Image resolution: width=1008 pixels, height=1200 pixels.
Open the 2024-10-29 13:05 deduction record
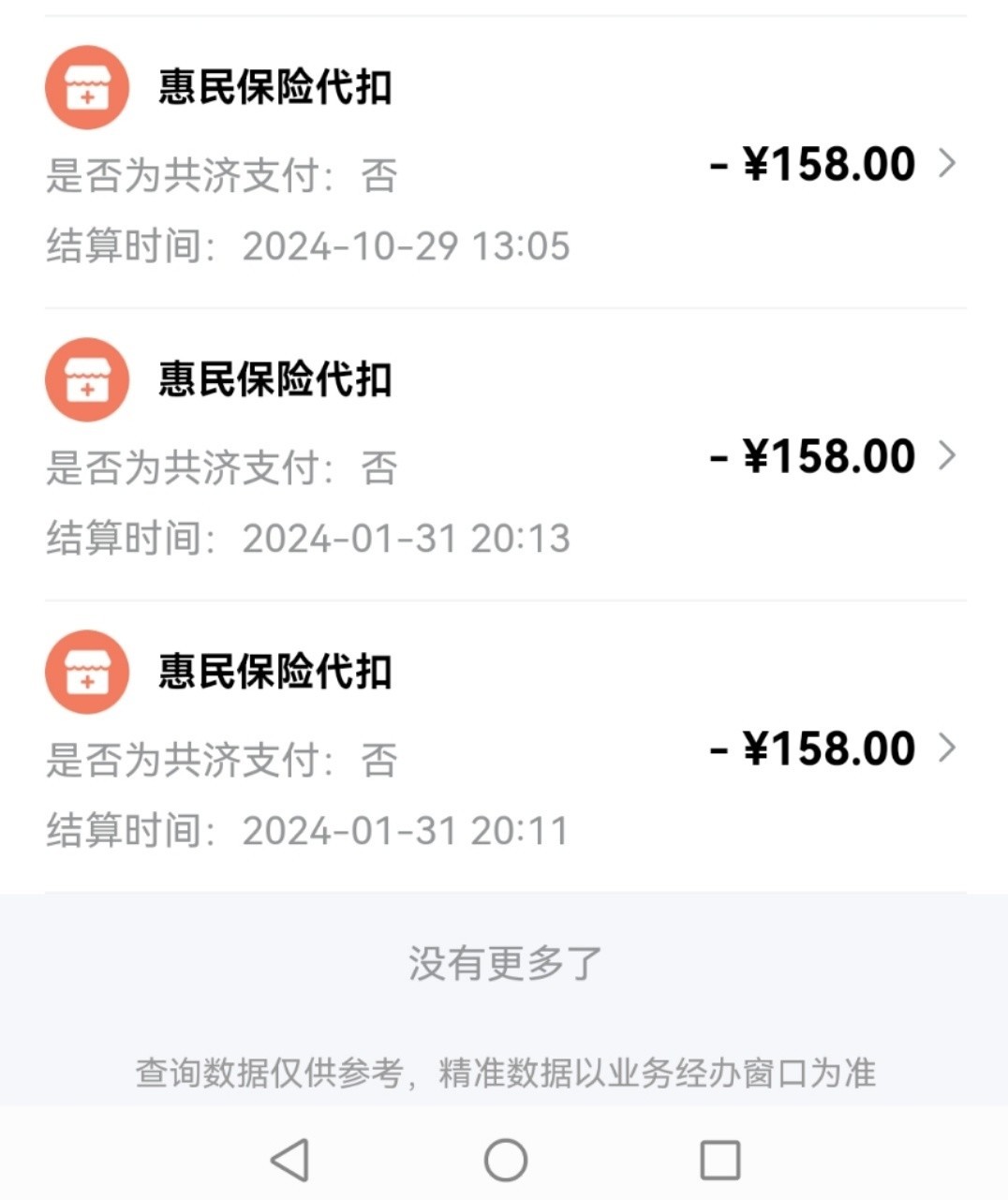pyautogui.click(x=504, y=164)
